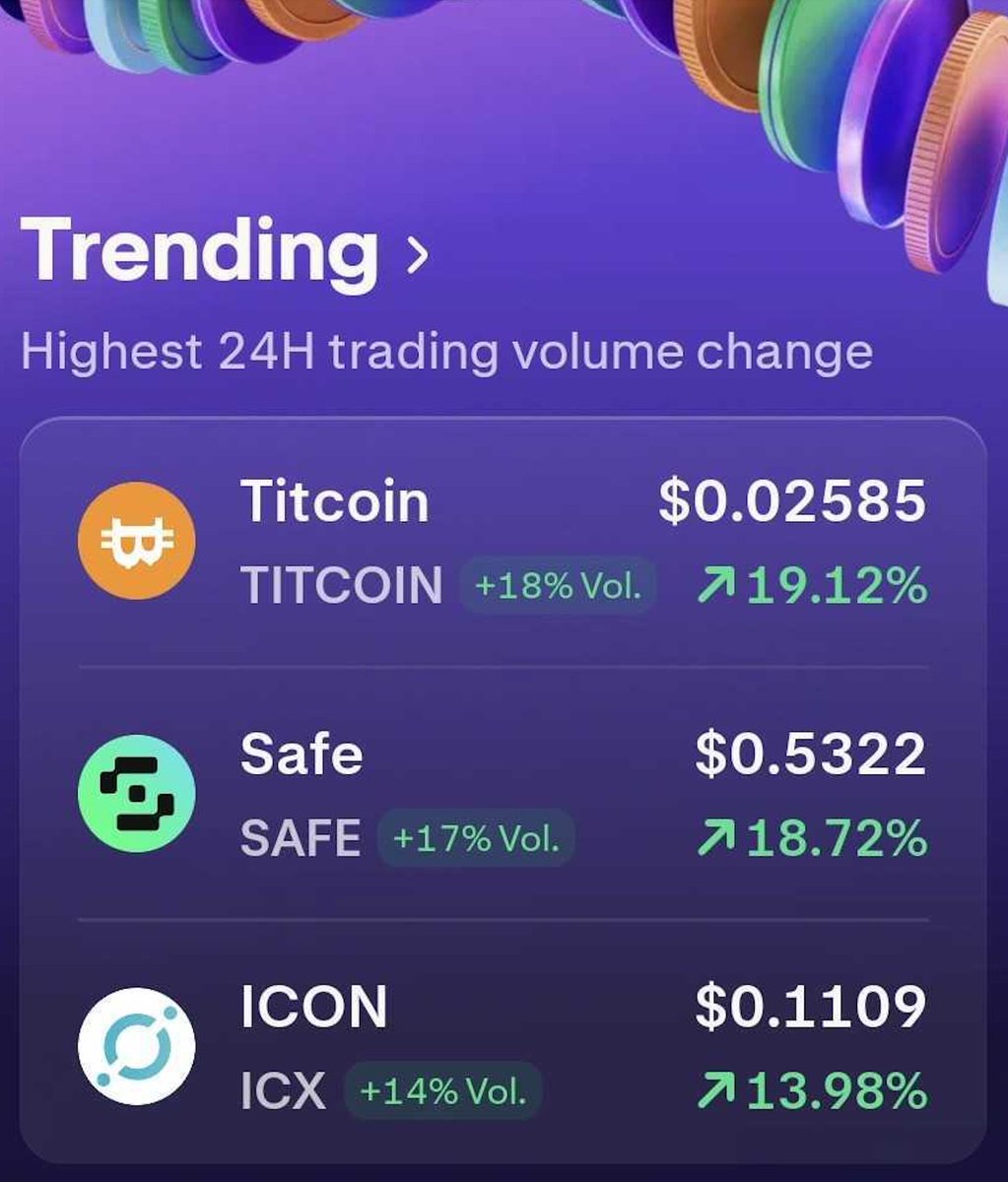Image resolution: width=1008 pixels, height=1182 pixels.
Task: Open the ICON ICX row
Action: (503, 1048)
